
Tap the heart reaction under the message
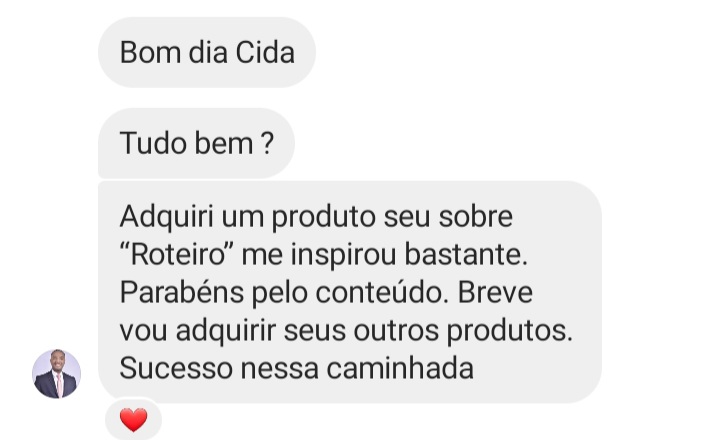tap(133, 420)
